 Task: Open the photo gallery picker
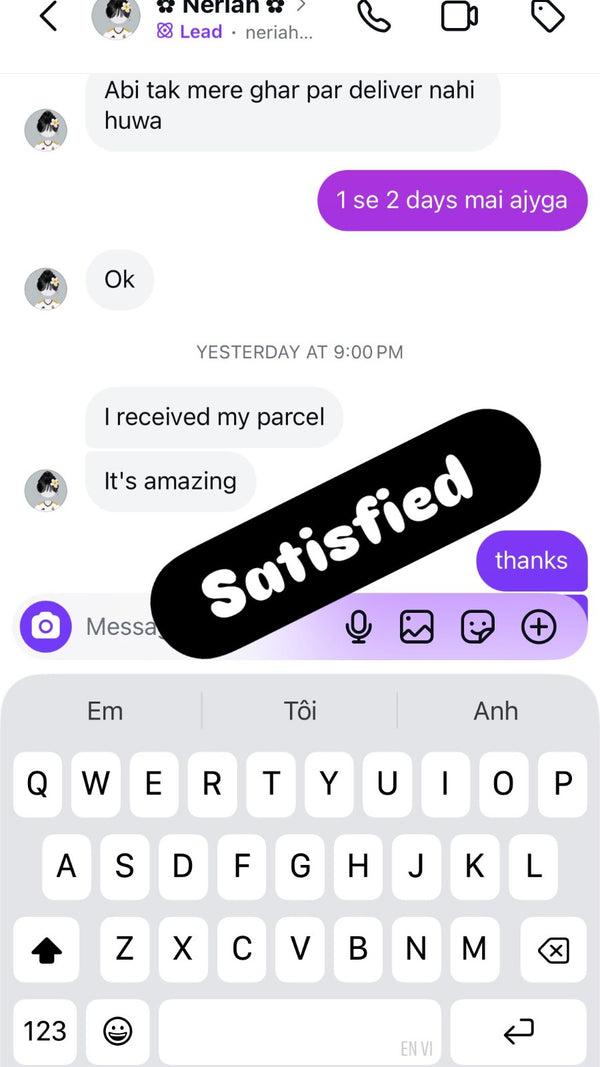[416, 627]
